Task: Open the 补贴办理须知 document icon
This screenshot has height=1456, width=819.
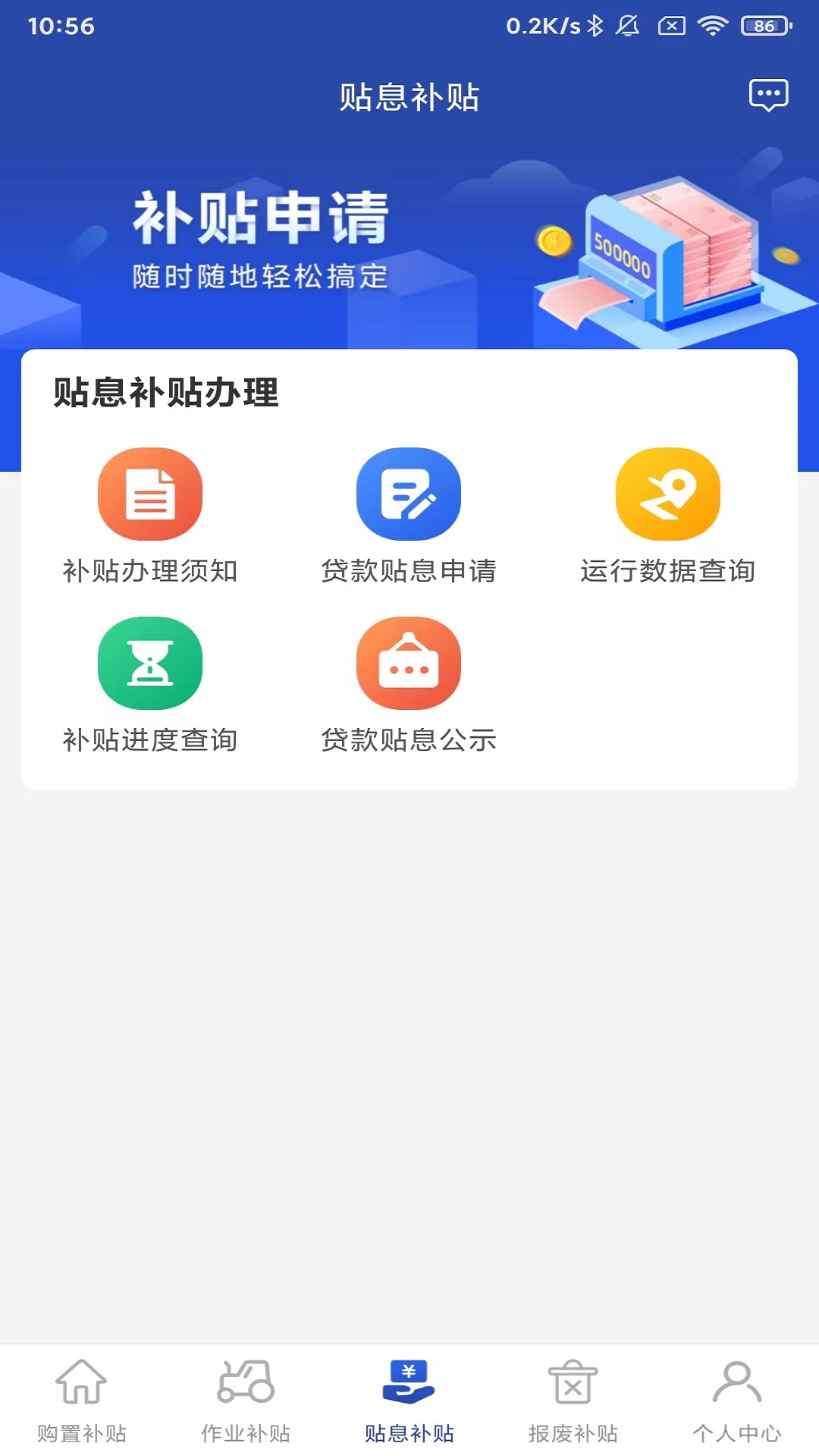Action: click(x=149, y=493)
